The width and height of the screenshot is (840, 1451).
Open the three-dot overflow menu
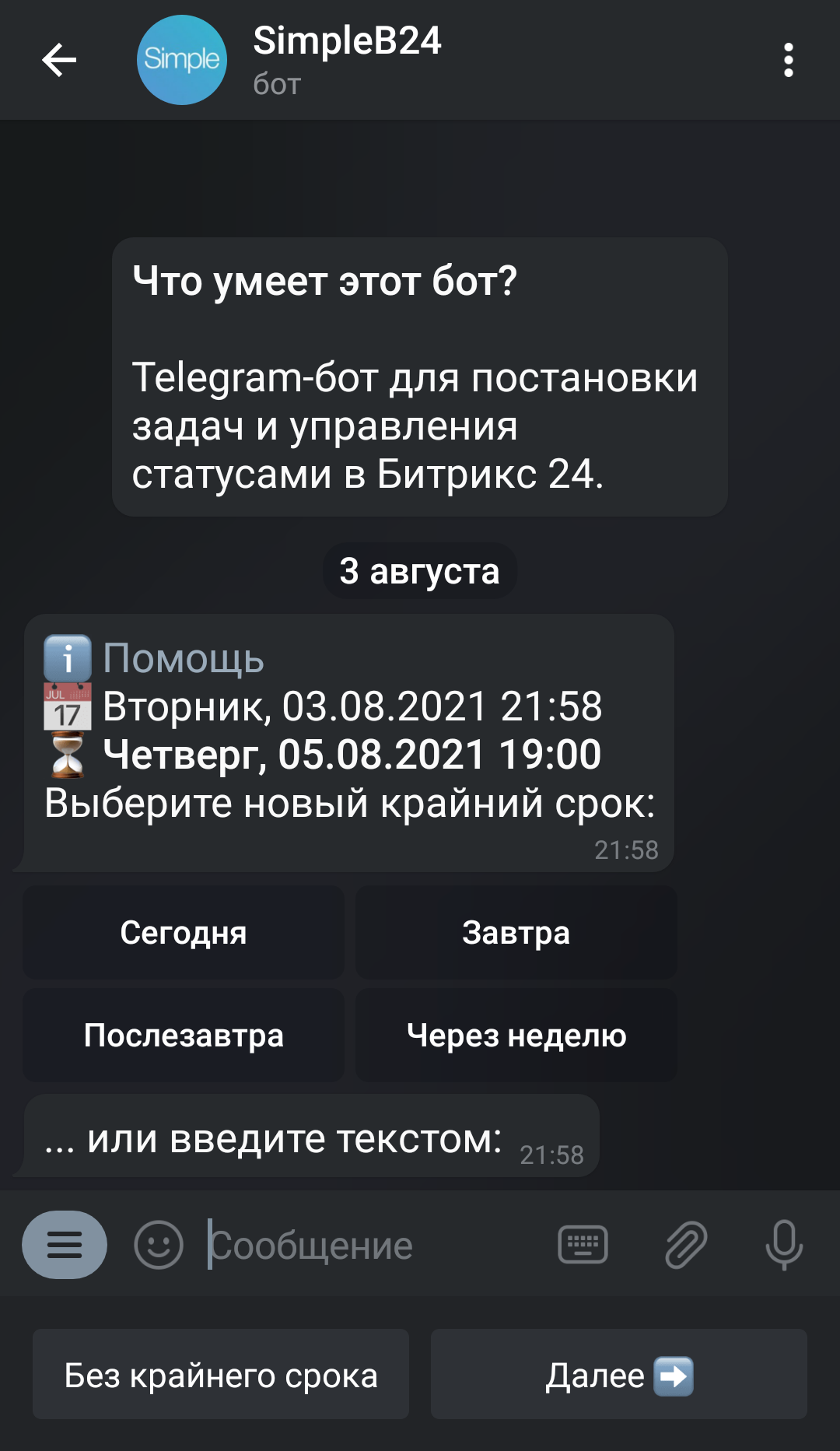pyautogui.click(x=788, y=61)
